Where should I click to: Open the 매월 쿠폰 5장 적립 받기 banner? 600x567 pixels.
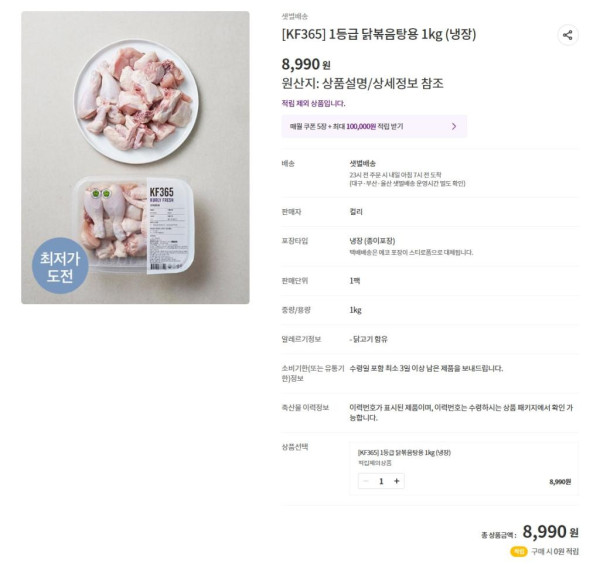click(374, 127)
